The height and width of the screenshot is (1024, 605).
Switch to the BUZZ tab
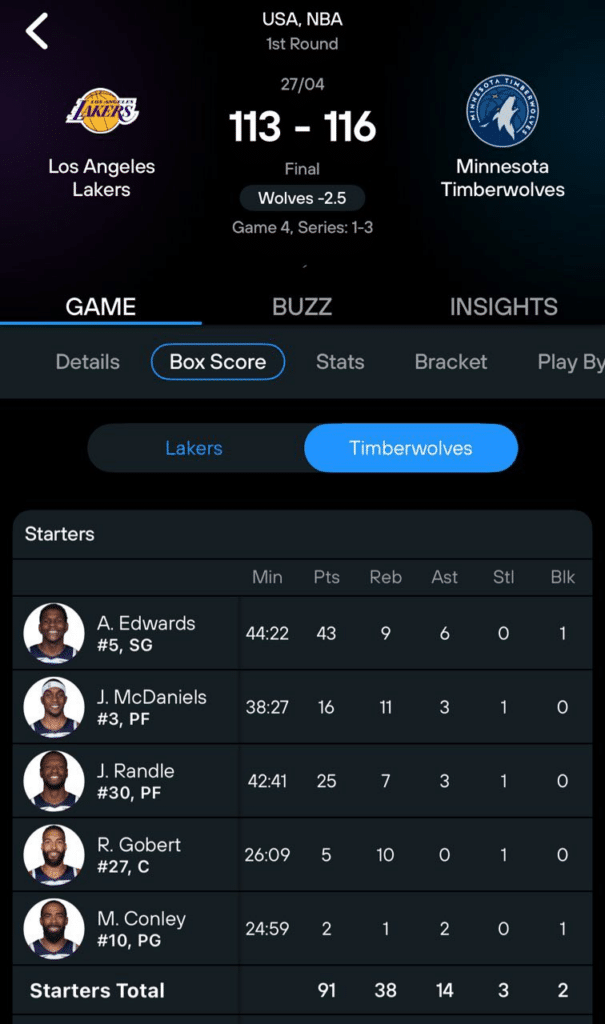302,307
